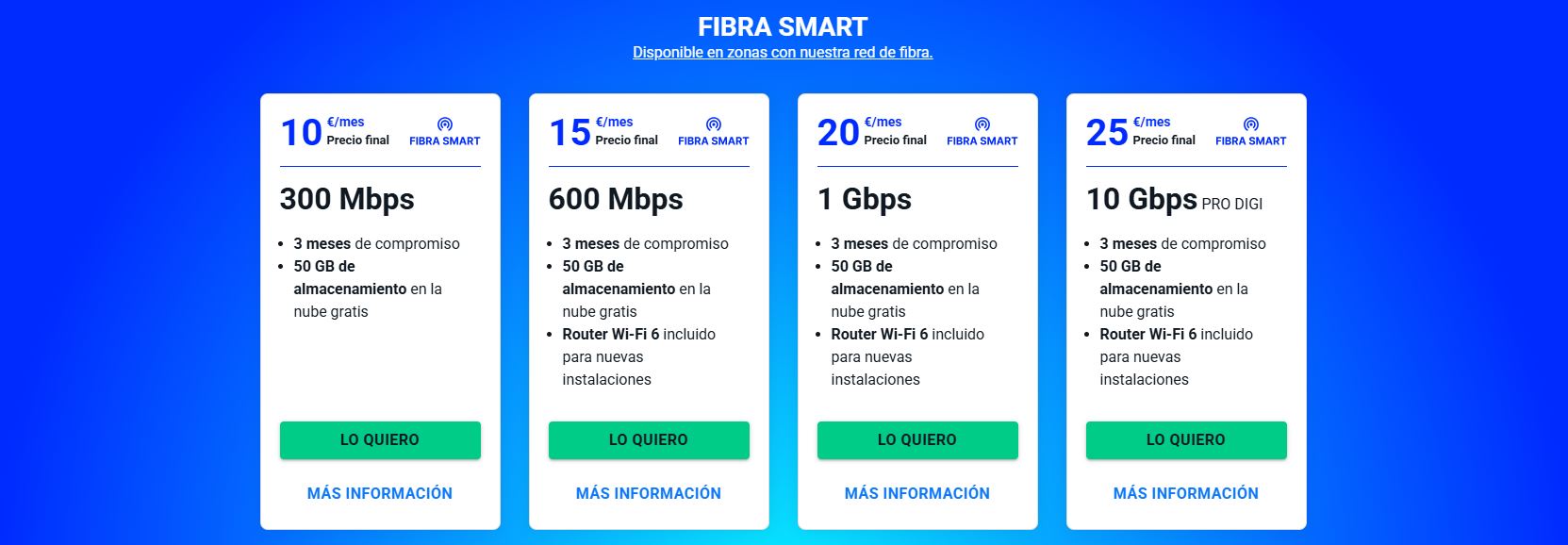Select LO QUIERO on the 600 Mbps plan
This screenshot has height=545, width=1568.
tap(649, 440)
